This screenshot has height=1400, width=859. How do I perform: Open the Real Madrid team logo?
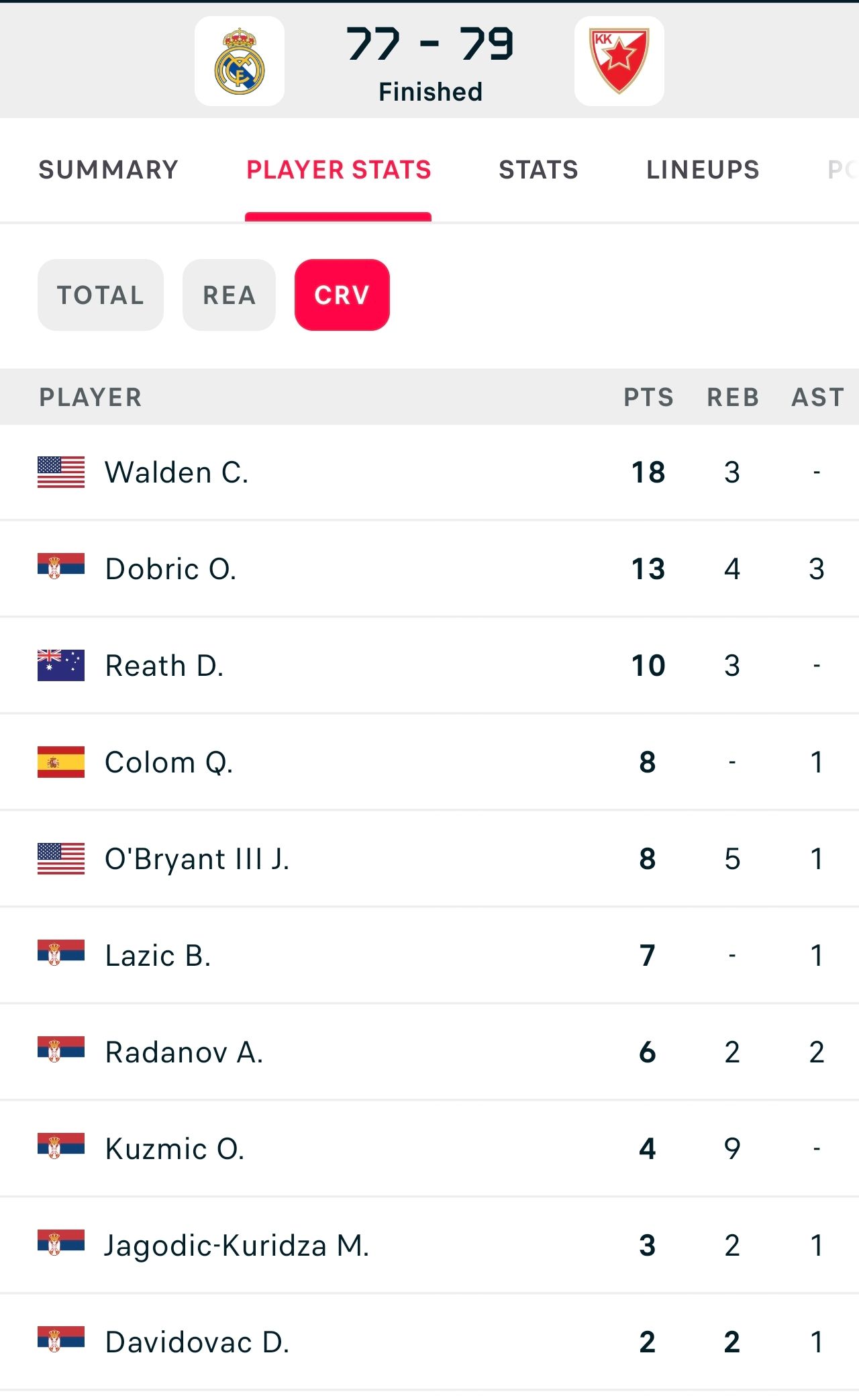(x=240, y=61)
